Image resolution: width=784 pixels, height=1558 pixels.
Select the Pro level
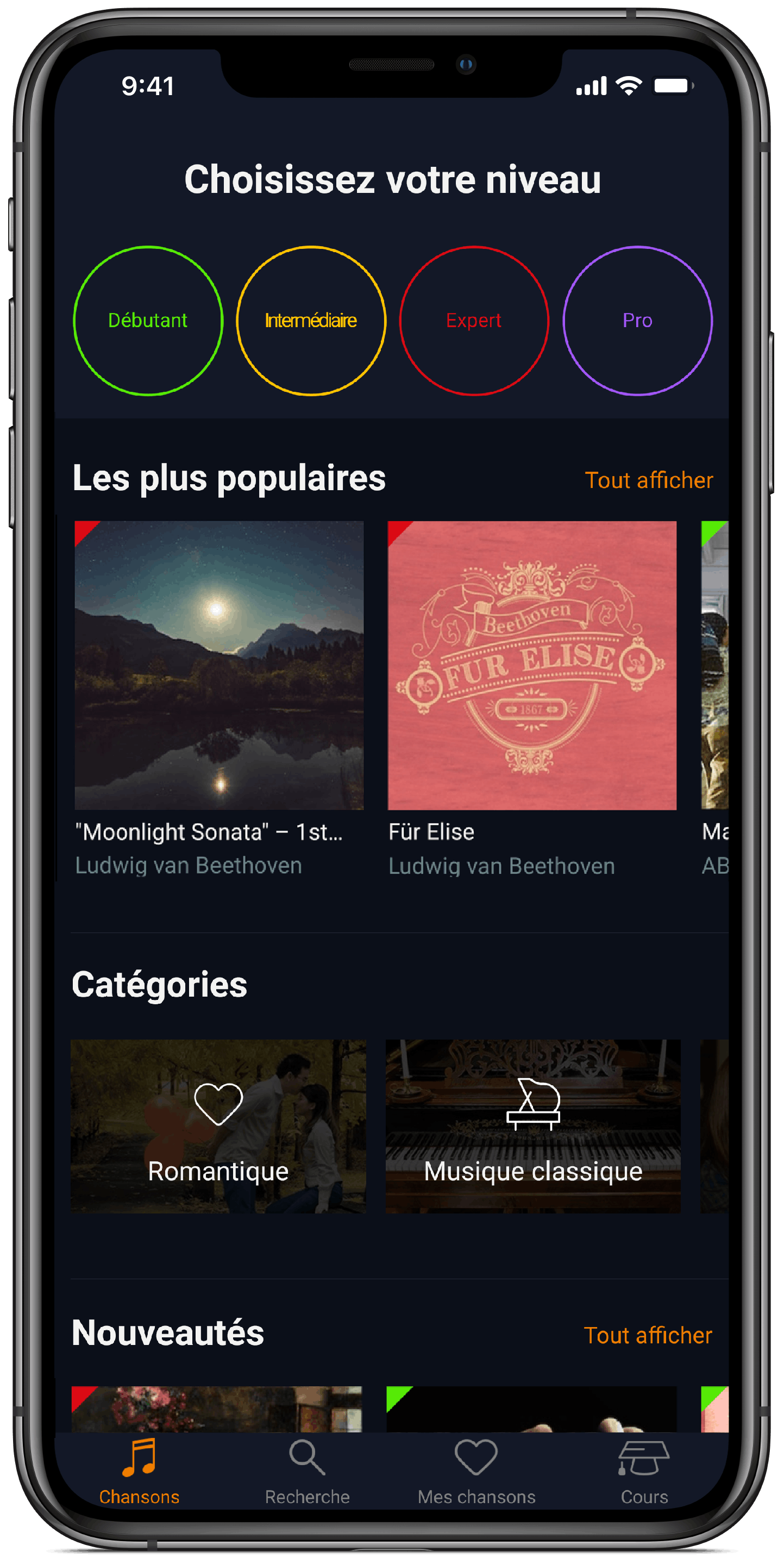pos(637,321)
